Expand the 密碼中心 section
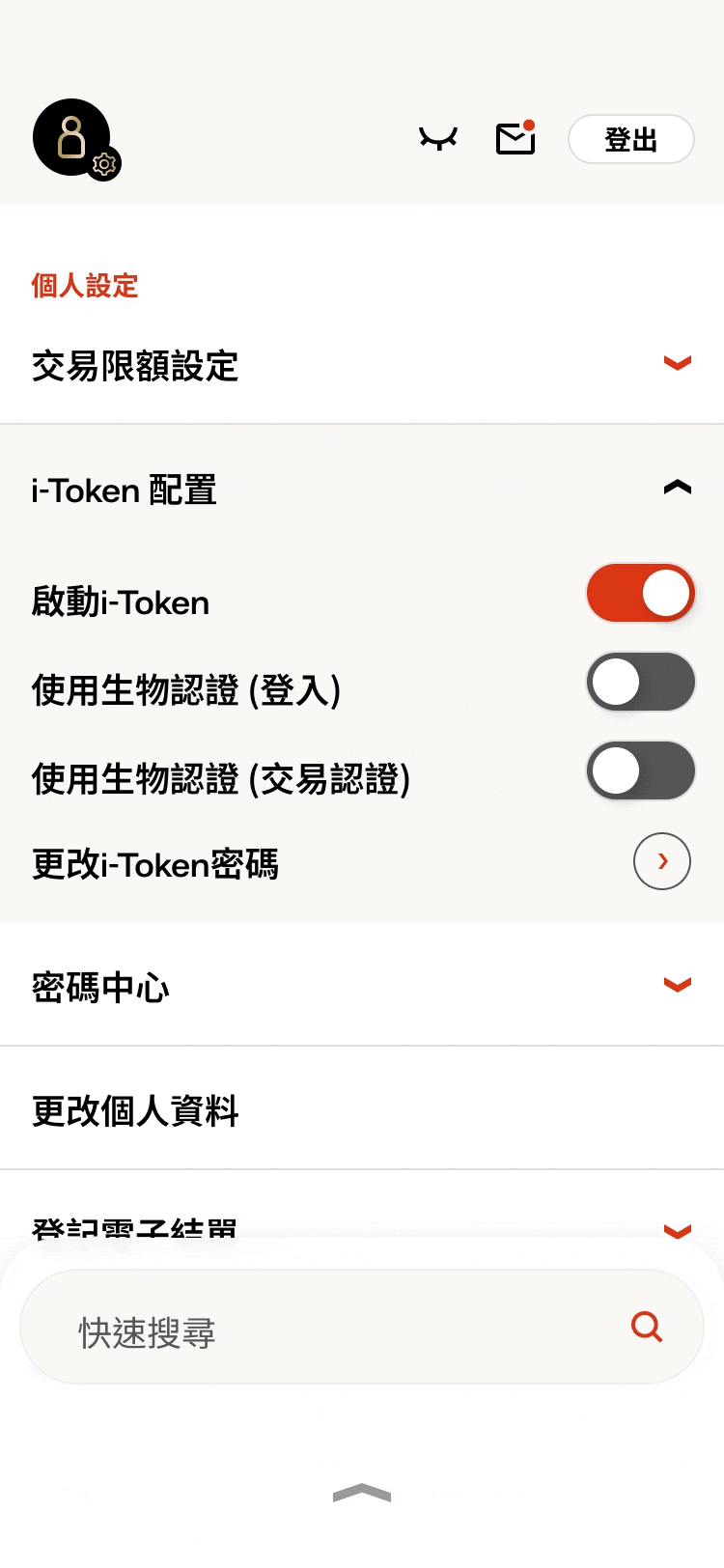 click(x=677, y=986)
